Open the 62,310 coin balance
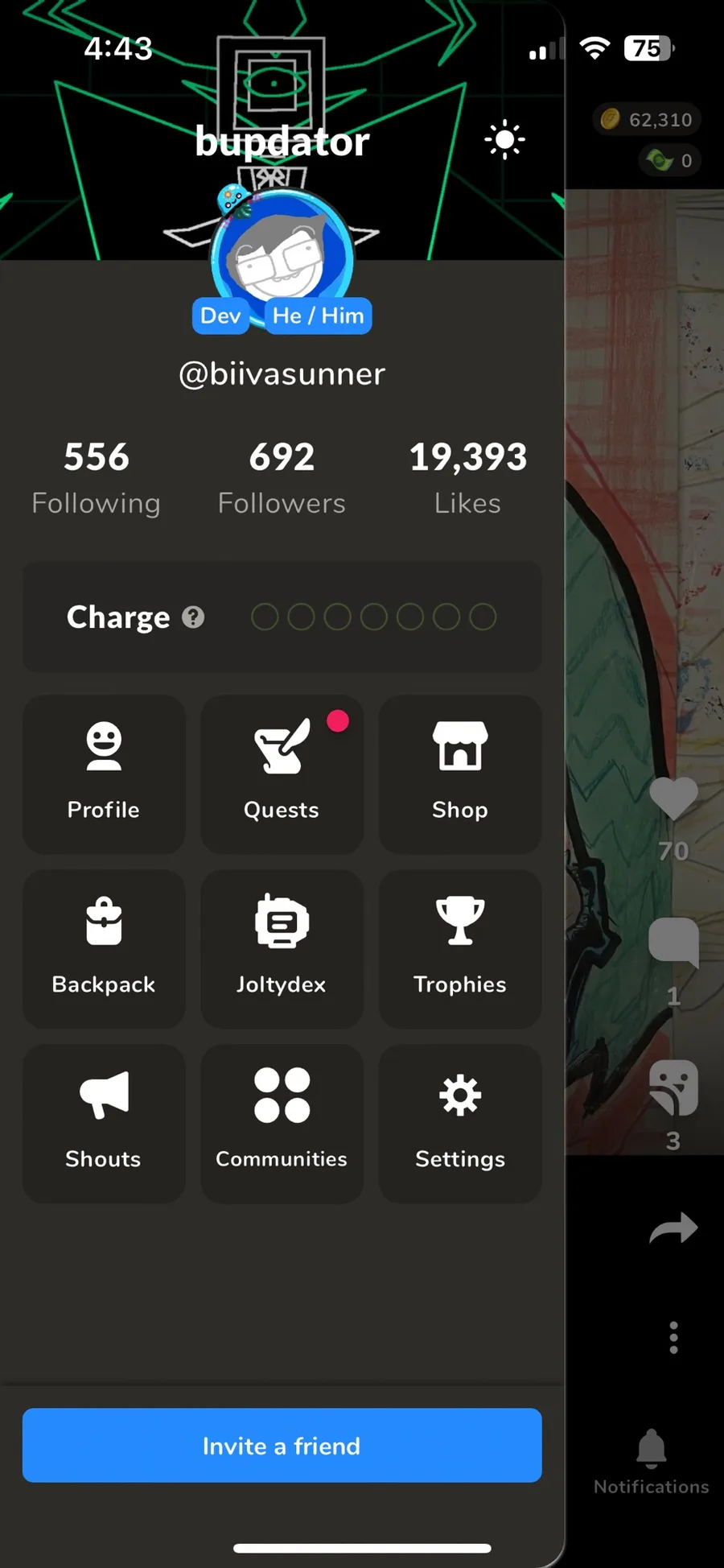 [648, 120]
